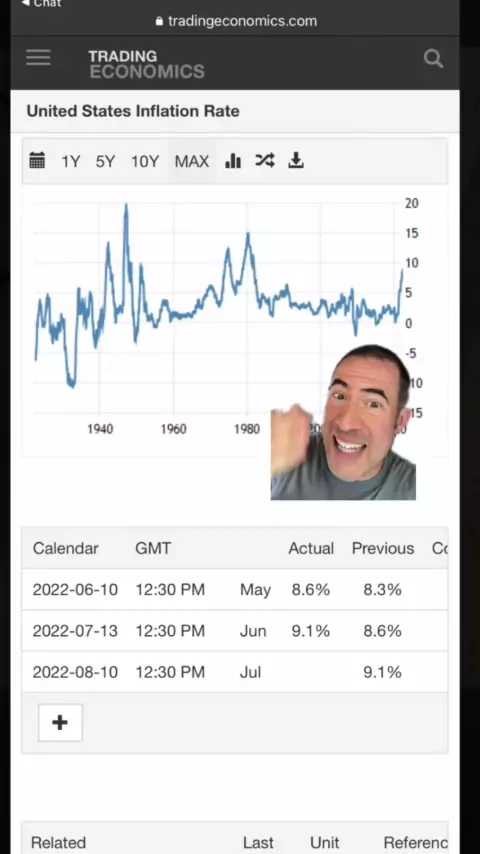Go to Trading Economics home logo
The height and width of the screenshot is (854, 480).
click(x=147, y=64)
